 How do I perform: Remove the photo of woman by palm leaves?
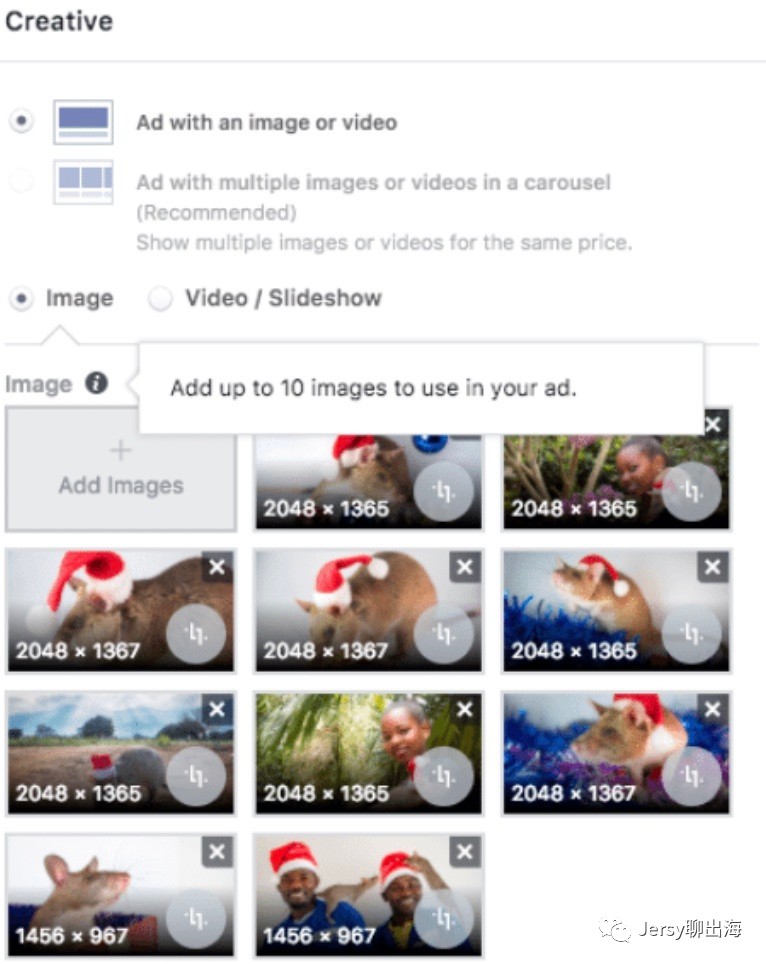[x=464, y=710]
